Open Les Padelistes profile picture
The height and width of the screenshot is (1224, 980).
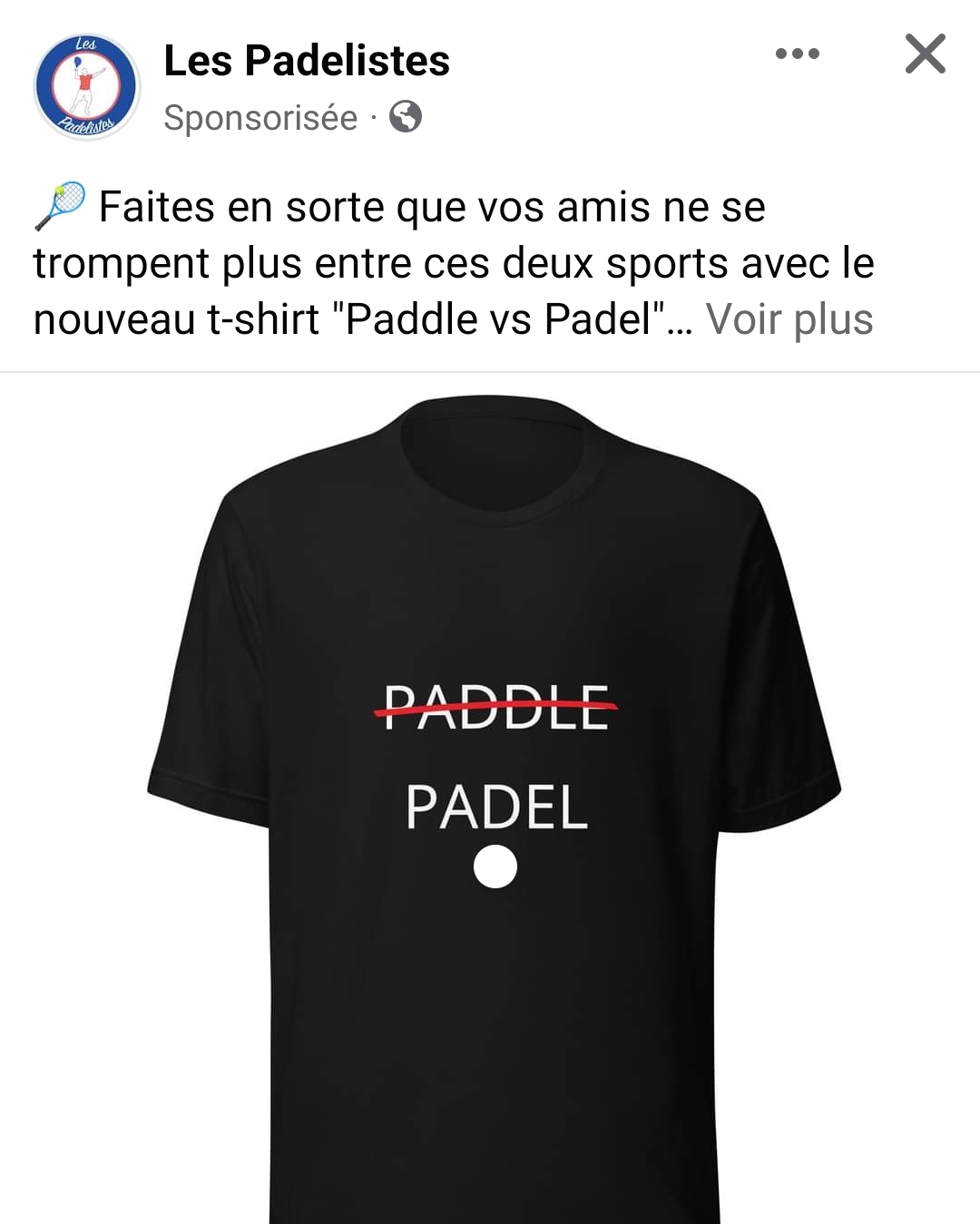[86, 88]
